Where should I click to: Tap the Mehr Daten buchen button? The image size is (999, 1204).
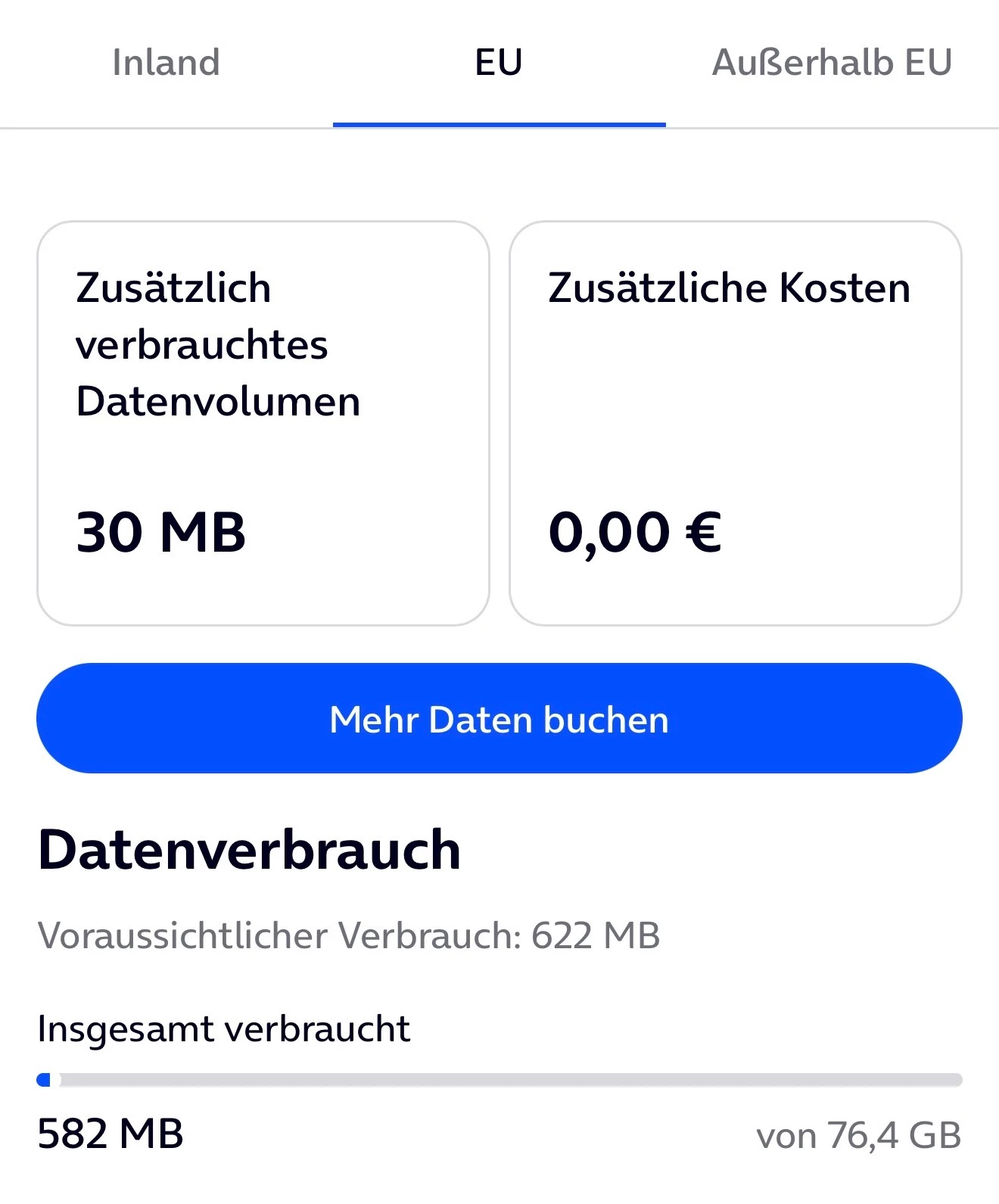point(499,718)
